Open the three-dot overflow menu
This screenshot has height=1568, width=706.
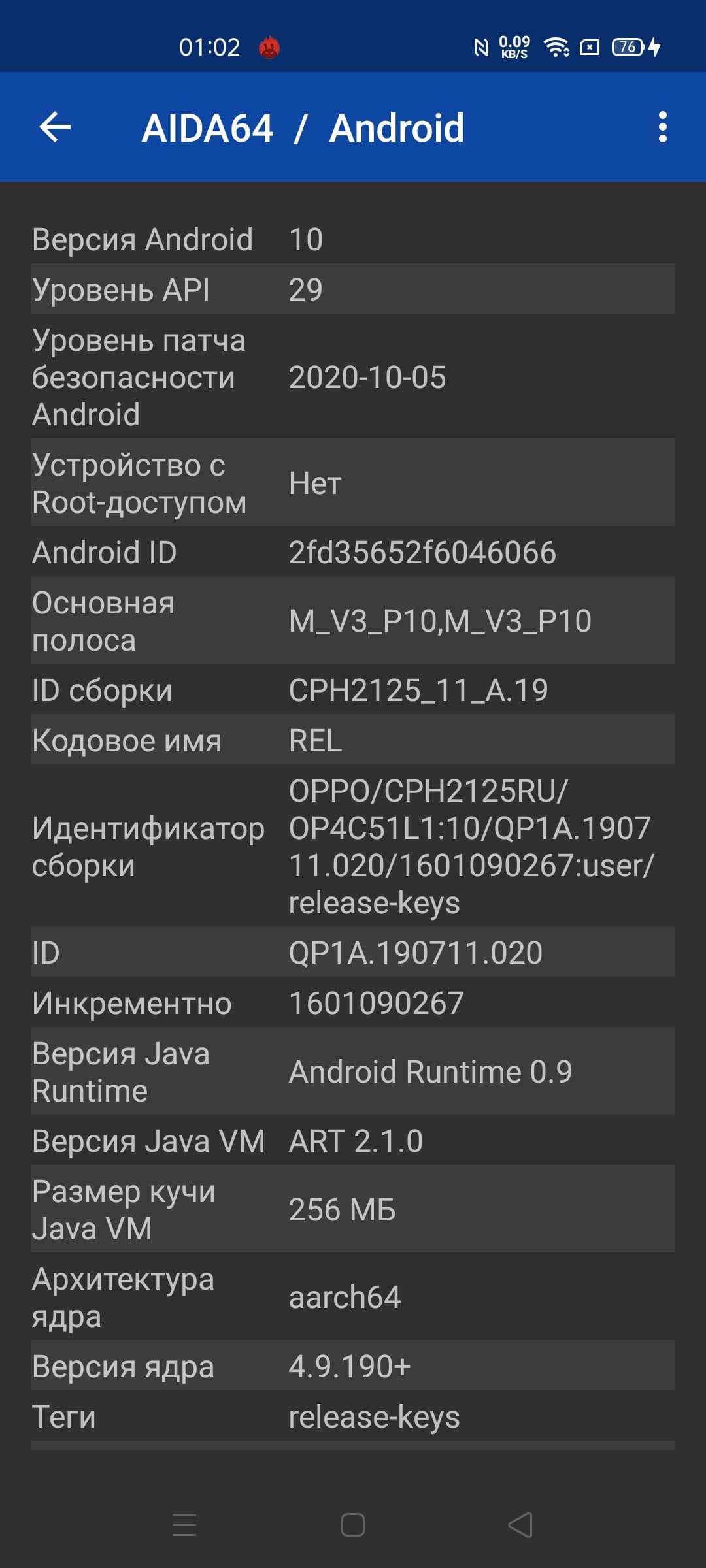click(662, 127)
